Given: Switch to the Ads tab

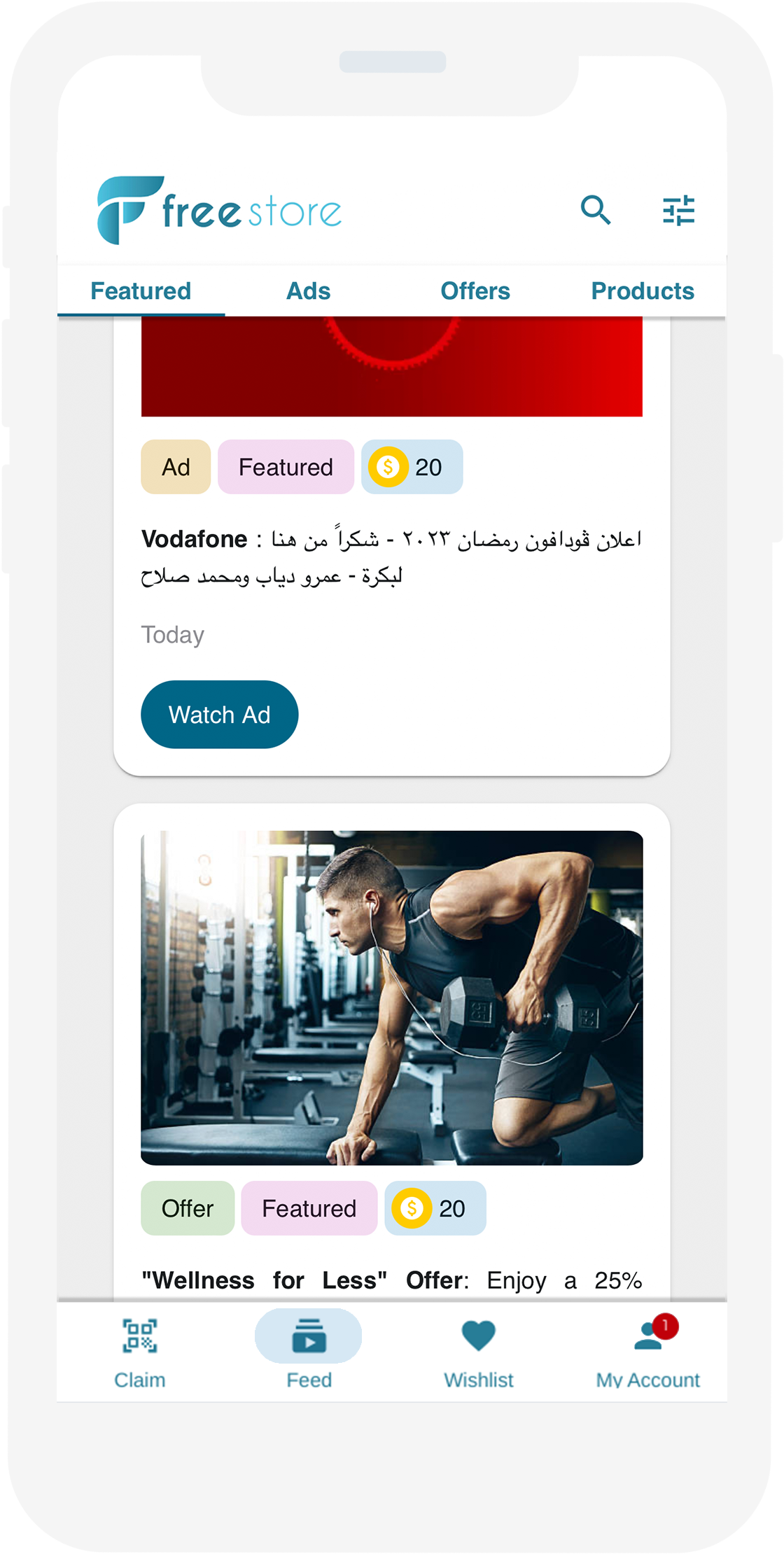Looking at the screenshot, I should (308, 291).
